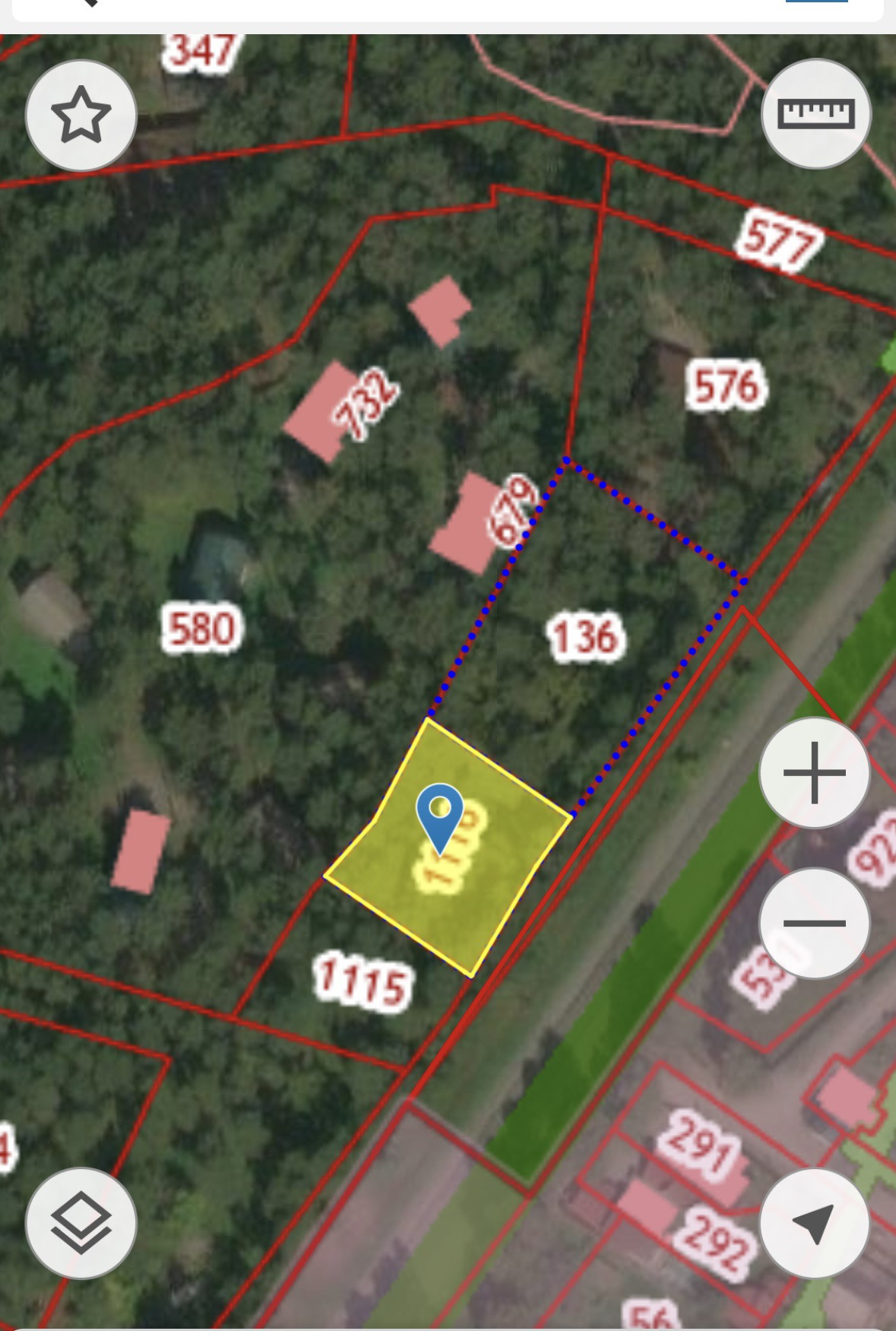The image size is (896, 1331).
Task: Select parcel 576 on the map
Action: click(726, 385)
